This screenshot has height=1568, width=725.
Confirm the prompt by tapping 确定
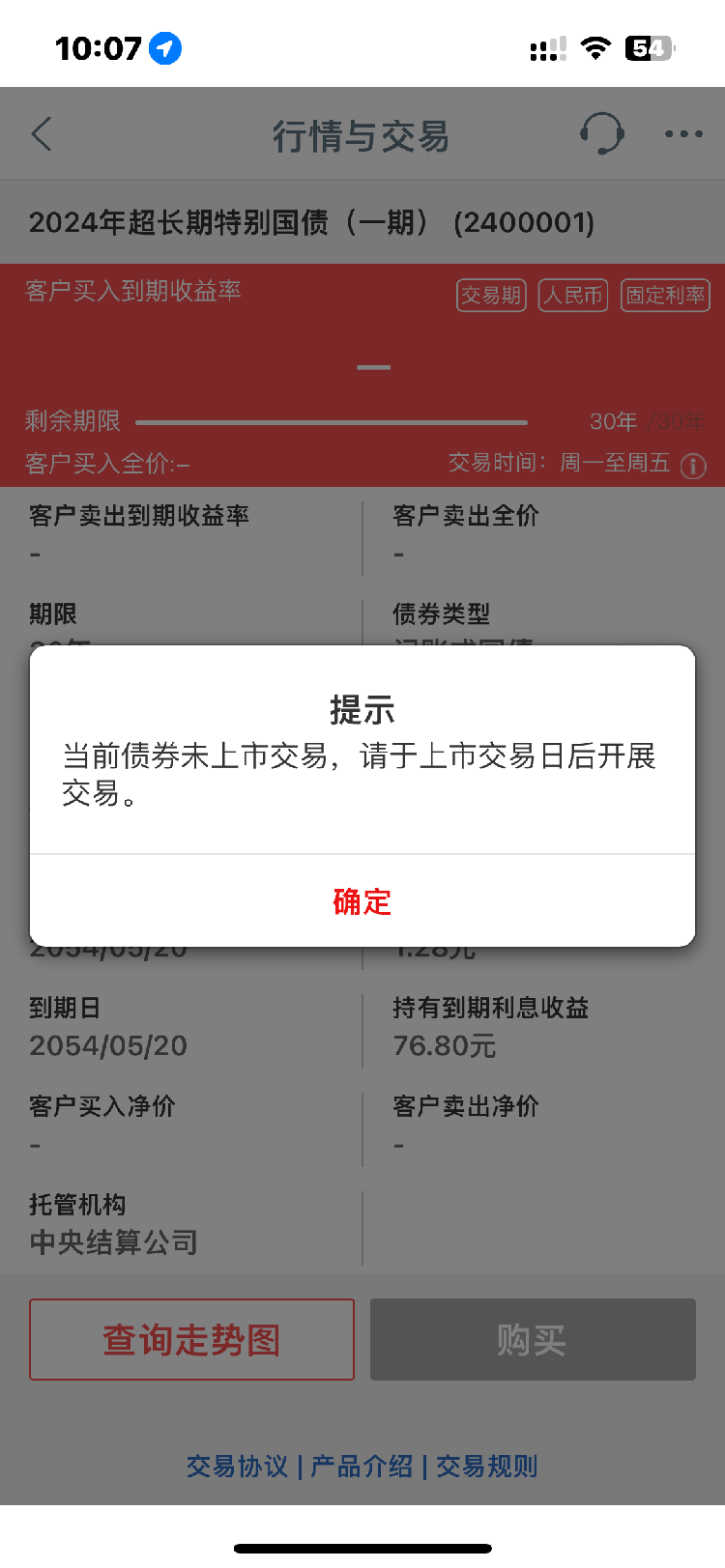tap(362, 901)
